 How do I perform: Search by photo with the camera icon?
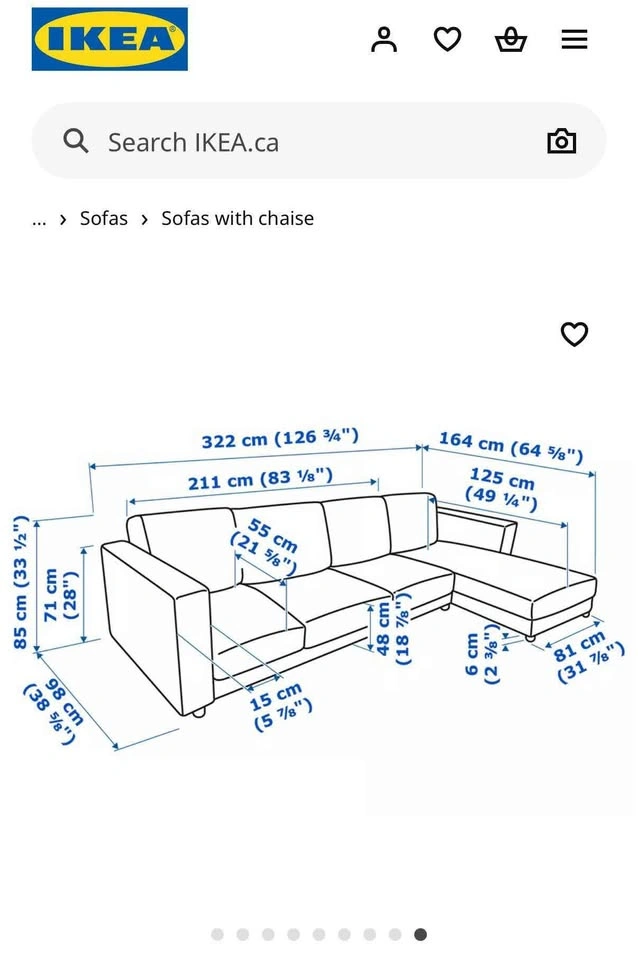[561, 141]
